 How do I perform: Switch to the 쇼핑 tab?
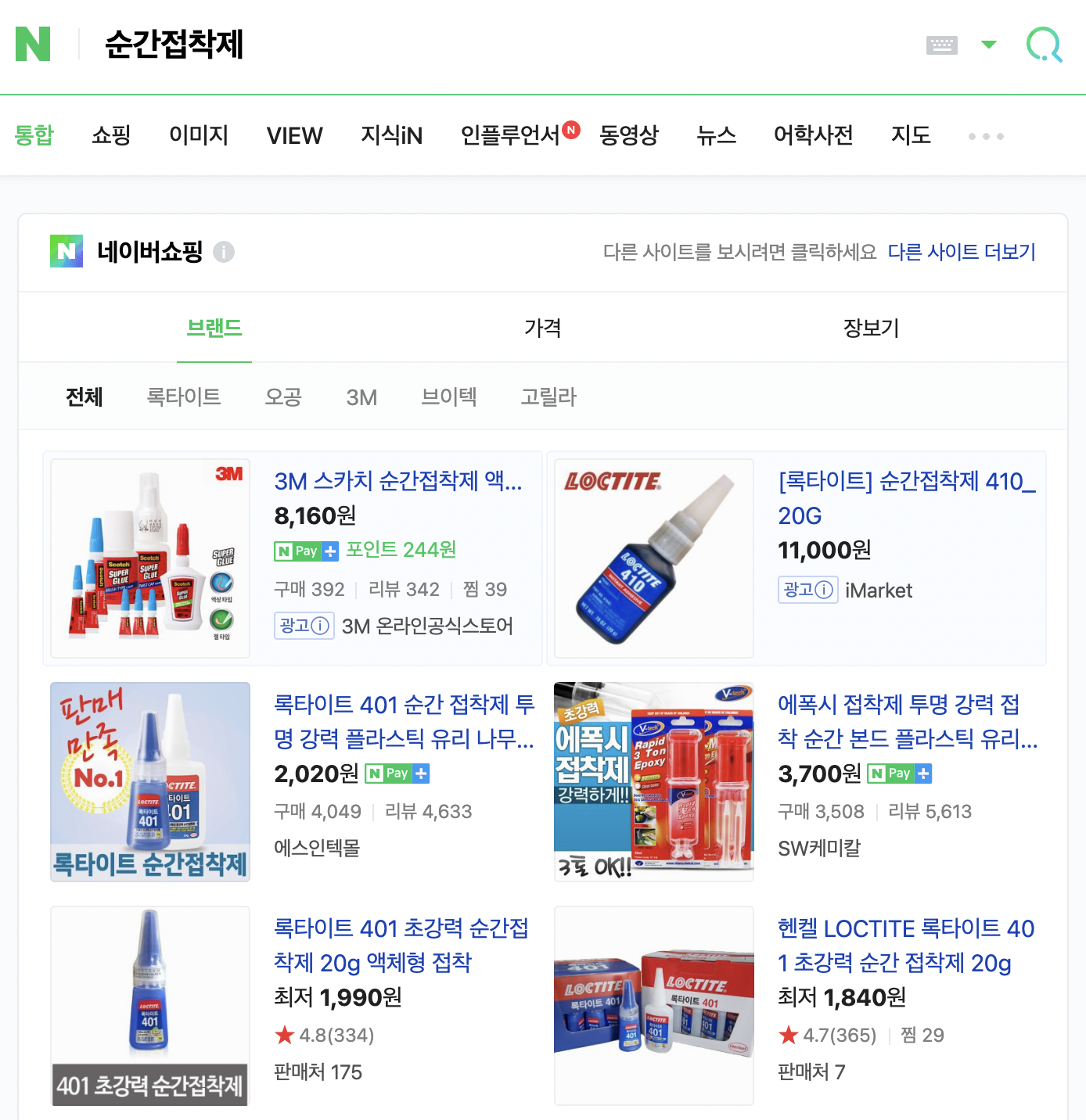pyautogui.click(x=111, y=135)
